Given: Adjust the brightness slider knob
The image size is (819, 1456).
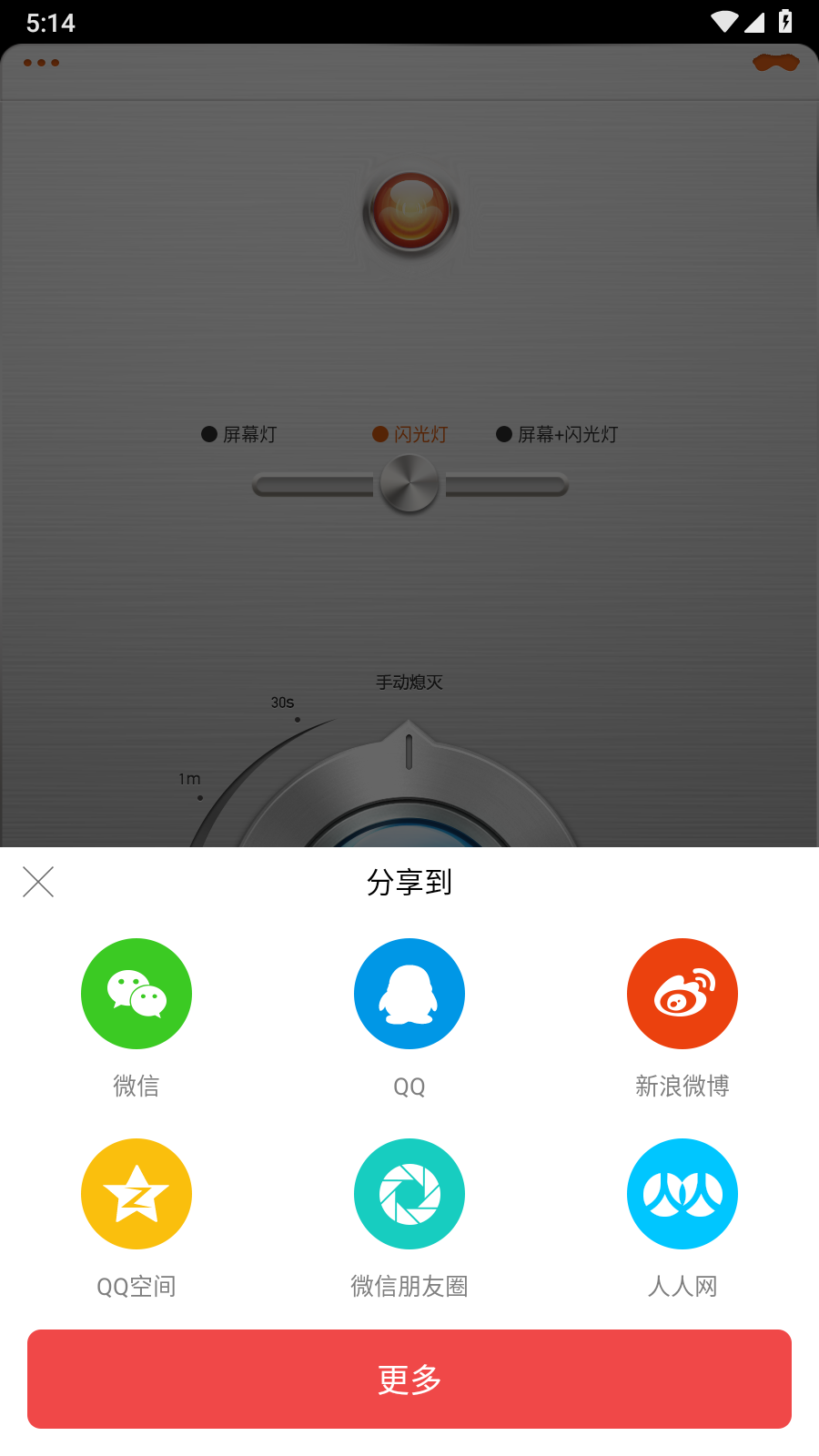Looking at the screenshot, I should coord(409,484).
